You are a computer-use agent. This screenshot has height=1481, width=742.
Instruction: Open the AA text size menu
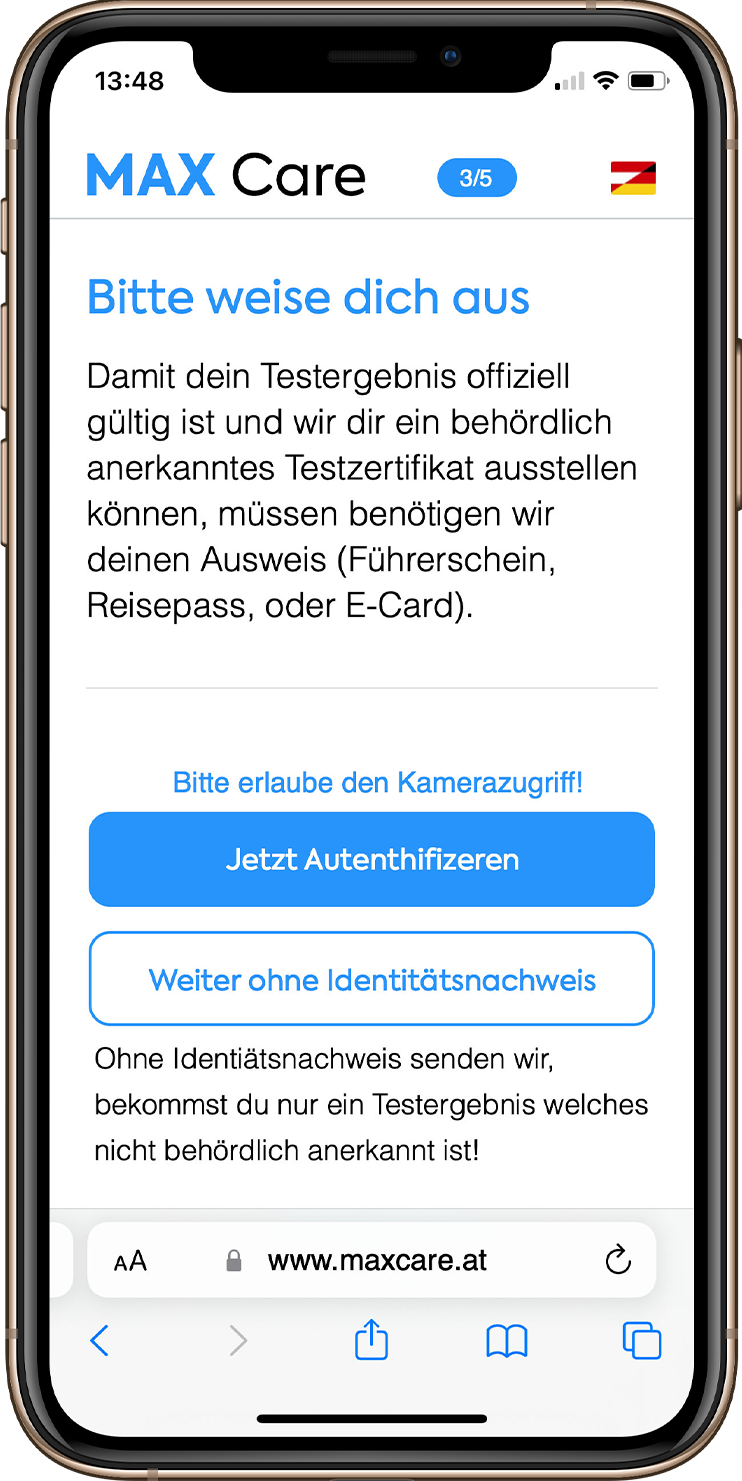point(130,1261)
